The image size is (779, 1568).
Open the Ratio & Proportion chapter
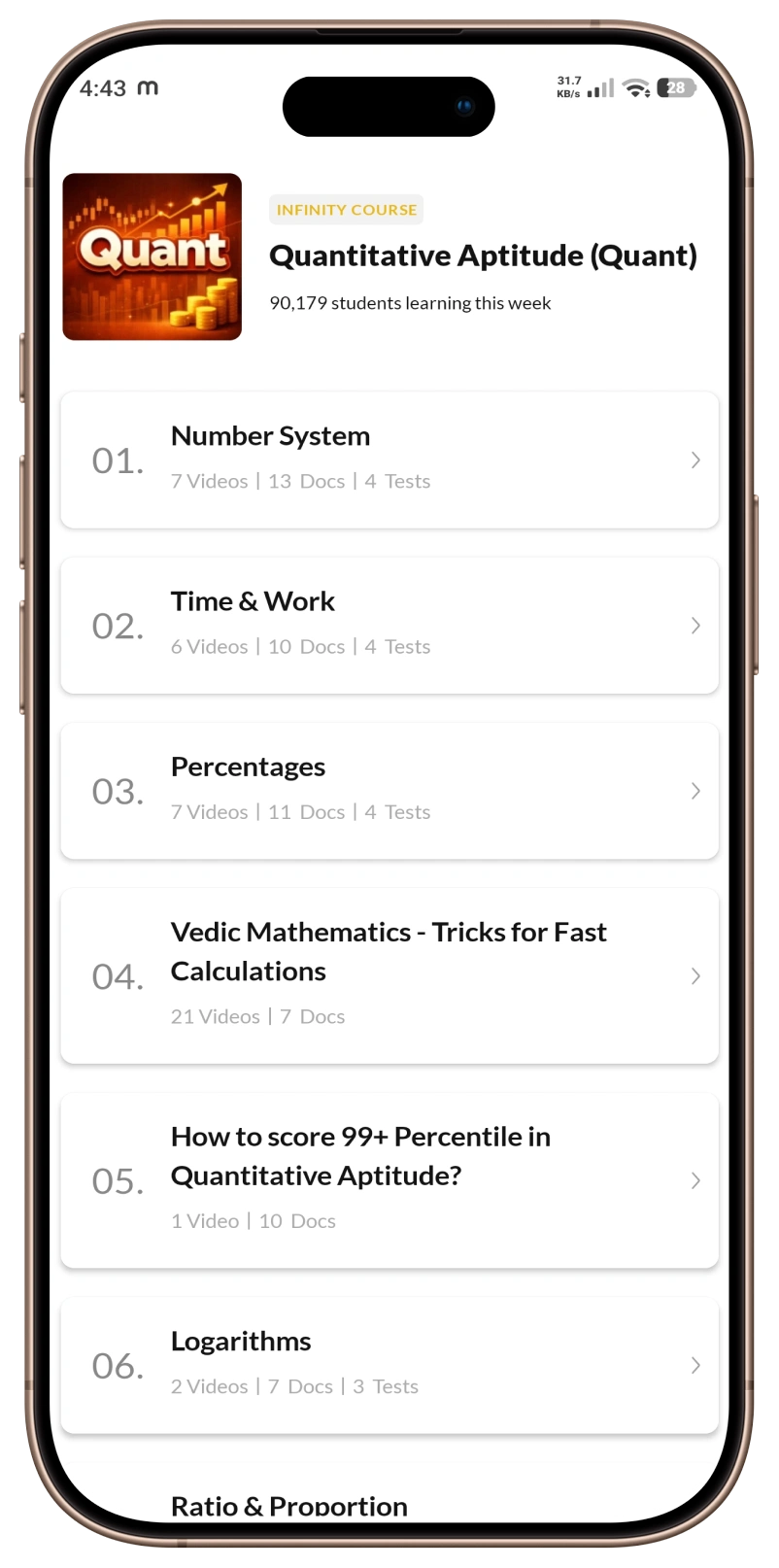pos(289,1505)
